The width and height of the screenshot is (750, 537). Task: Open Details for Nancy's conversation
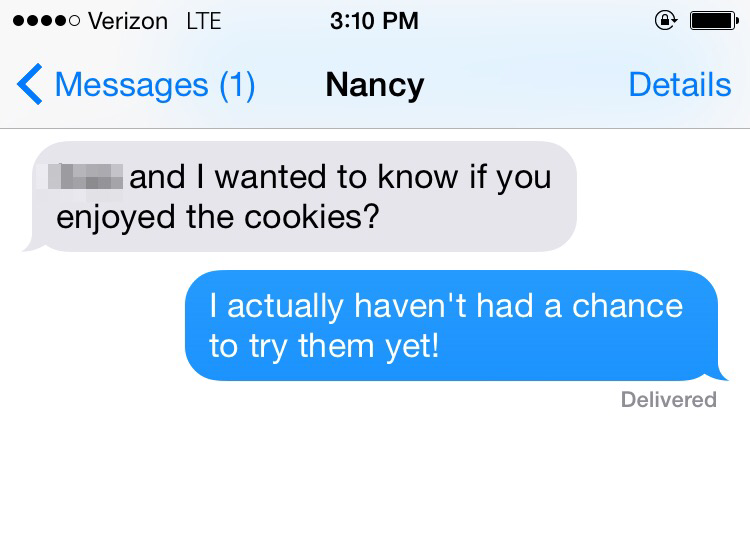tap(679, 85)
